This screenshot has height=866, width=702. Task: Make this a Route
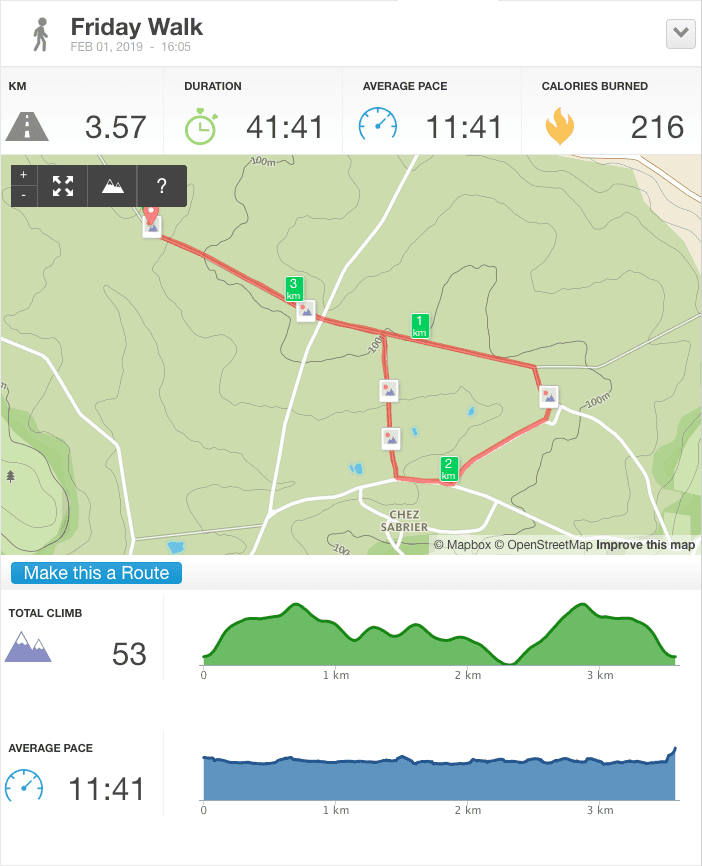click(x=97, y=573)
